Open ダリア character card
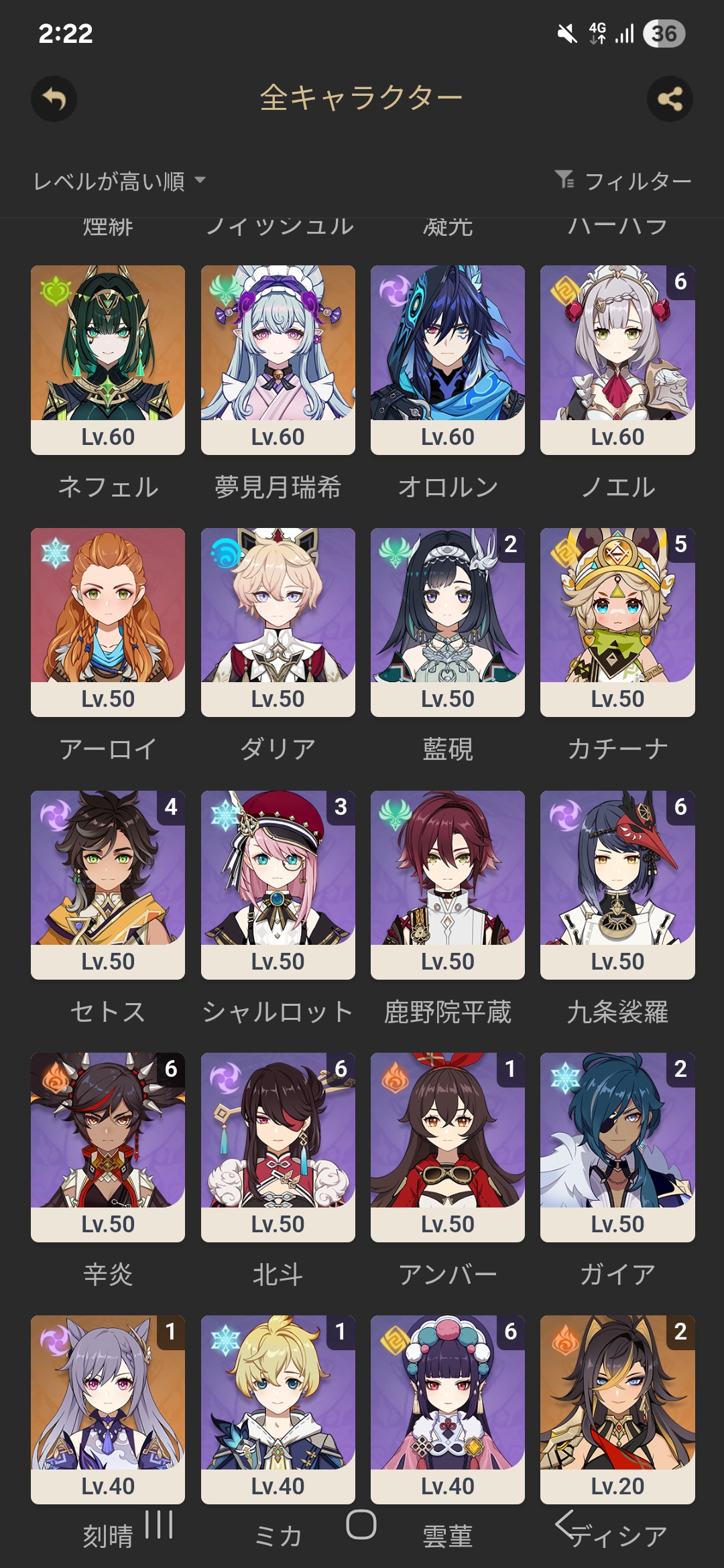The image size is (724, 1568). [278, 622]
